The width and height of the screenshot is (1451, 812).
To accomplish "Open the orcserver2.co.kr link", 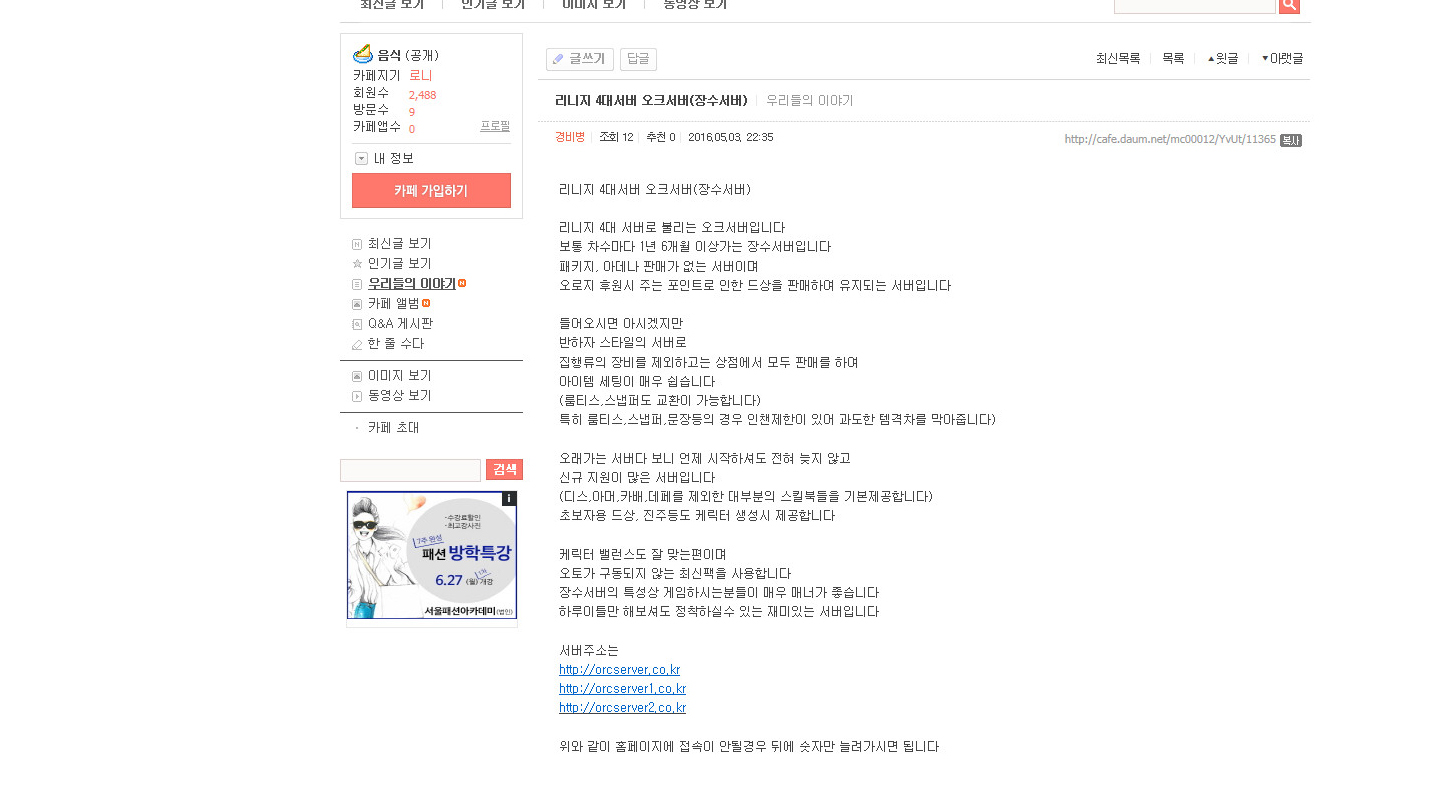I will (x=622, y=708).
